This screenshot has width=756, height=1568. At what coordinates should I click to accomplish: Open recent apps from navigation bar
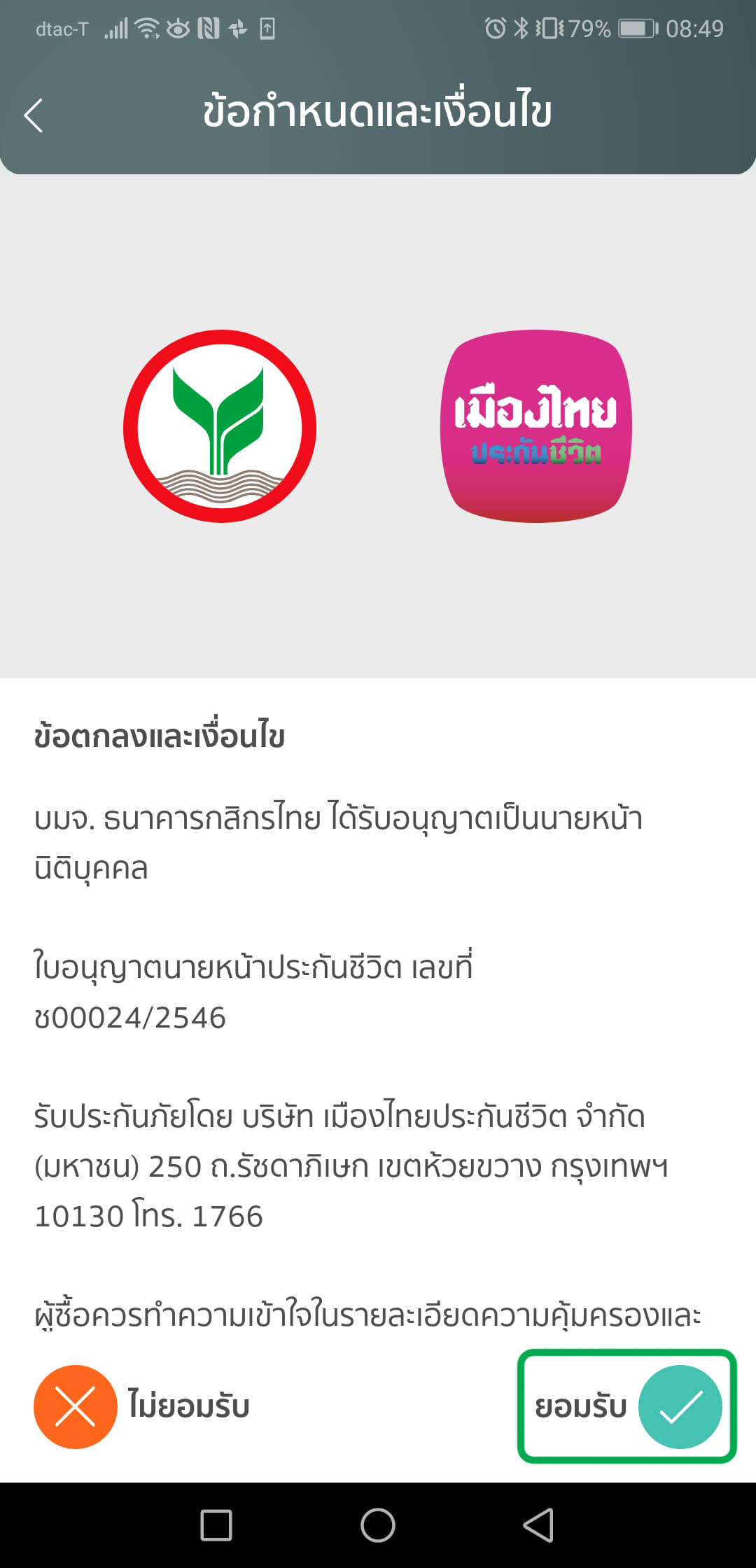[216, 1525]
